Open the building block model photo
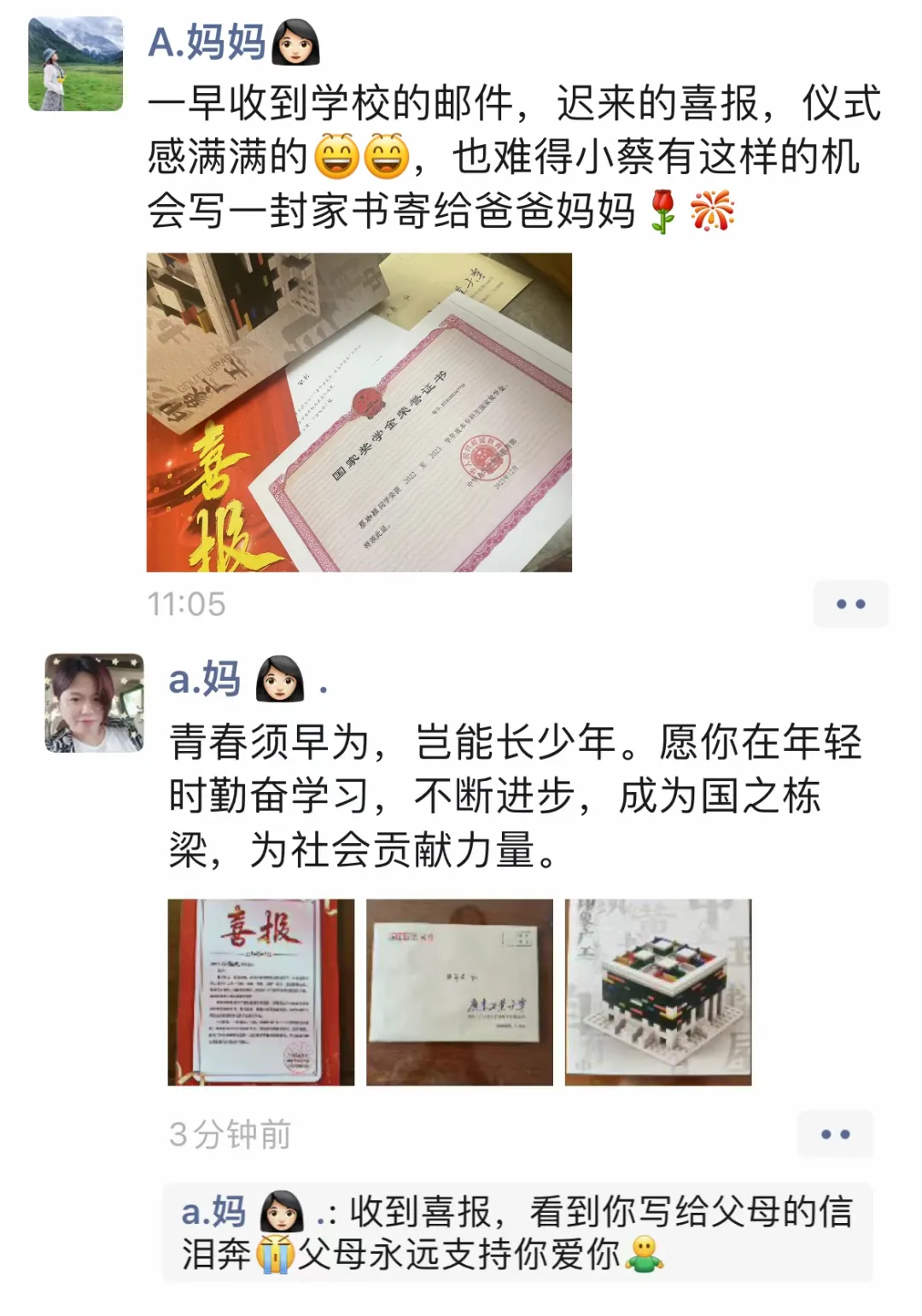Viewport: 922px width, 1316px height. (658, 992)
